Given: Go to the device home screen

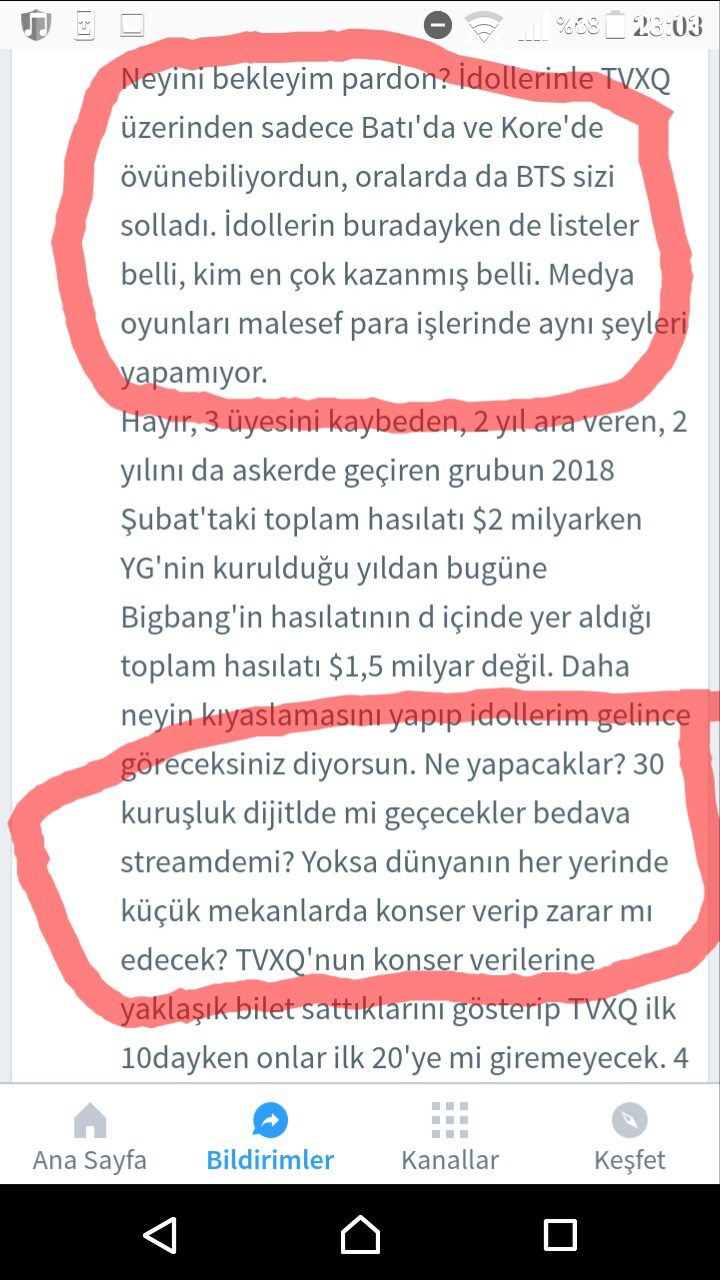Looking at the screenshot, I should coord(360,1234).
